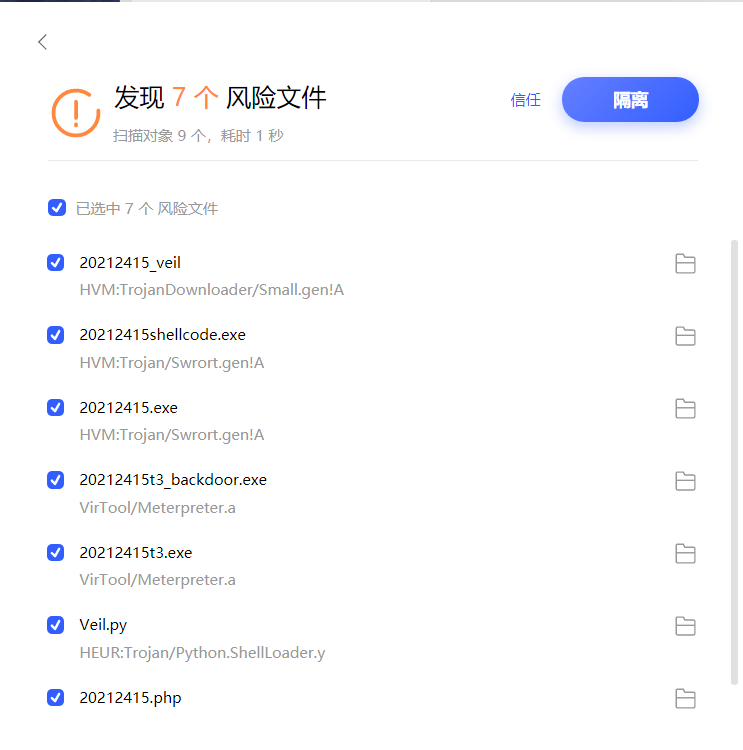743x750 pixels.
Task: Deselect 20212415shellcode.exe checkbox
Action: 56,335
